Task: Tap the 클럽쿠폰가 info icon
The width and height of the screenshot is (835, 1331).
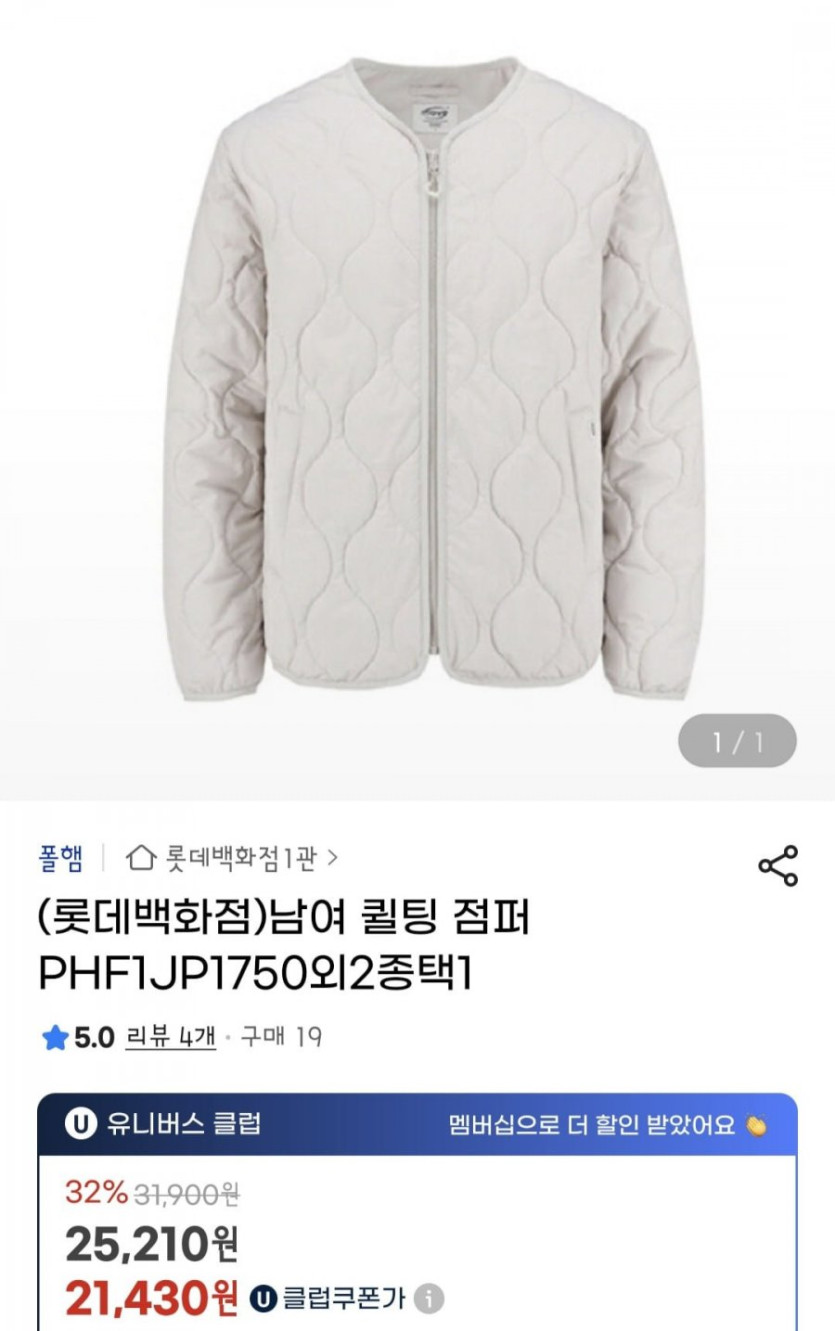Action: [429, 1299]
